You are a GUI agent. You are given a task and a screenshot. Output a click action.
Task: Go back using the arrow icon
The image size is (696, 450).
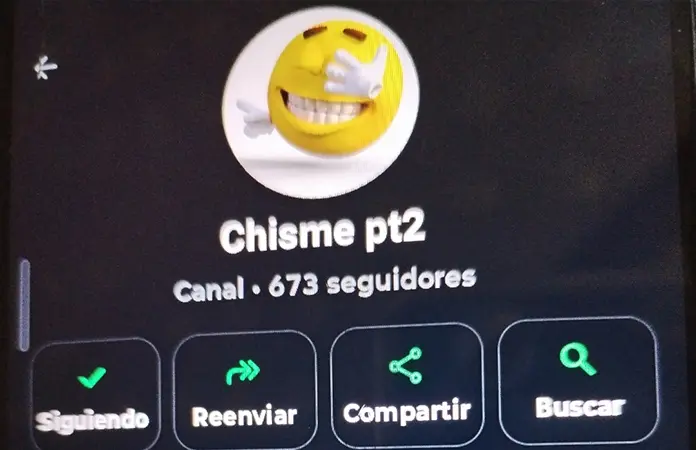(x=45, y=68)
